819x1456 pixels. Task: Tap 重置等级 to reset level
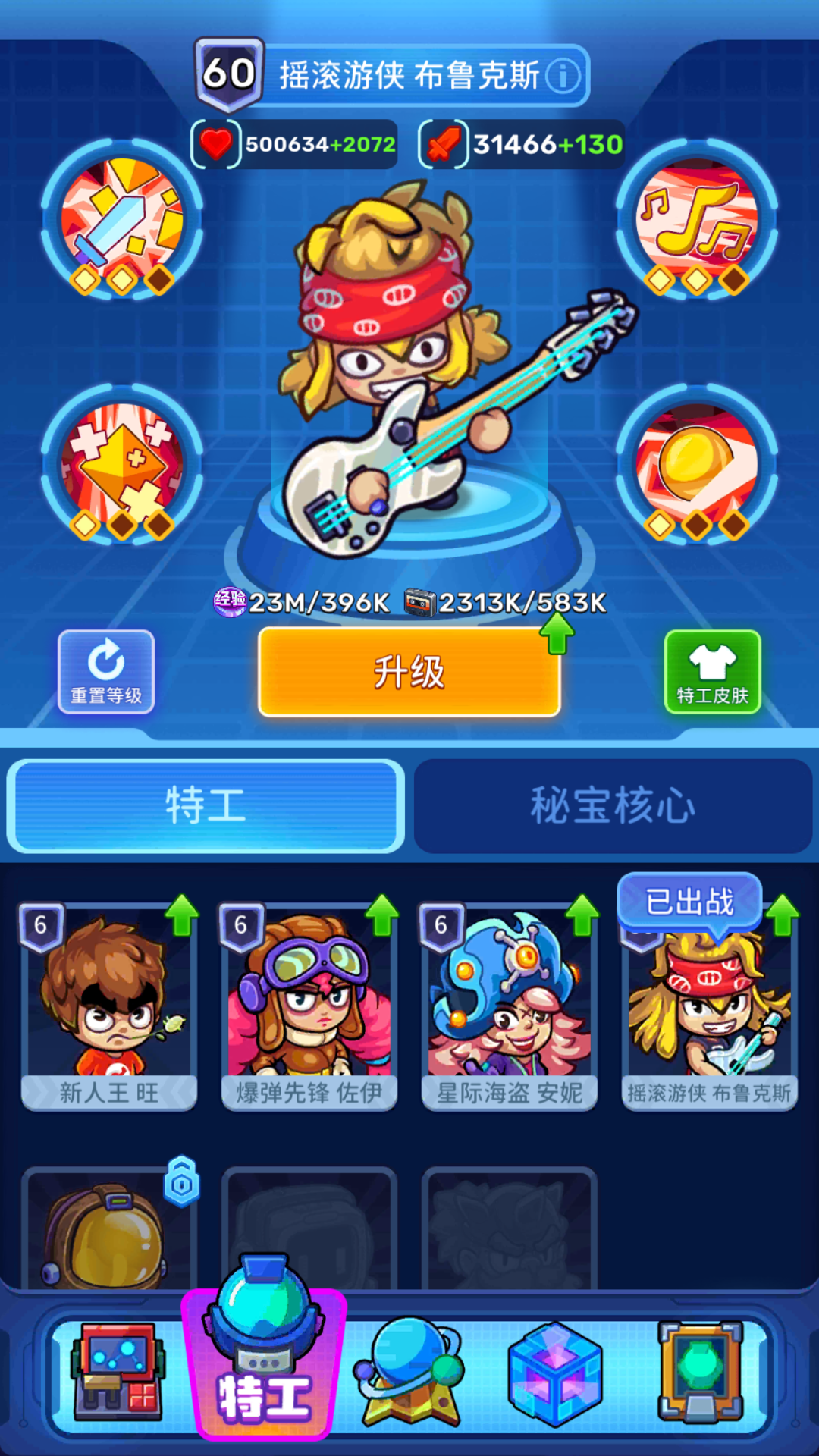pyautogui.click(x=105, y=671)
